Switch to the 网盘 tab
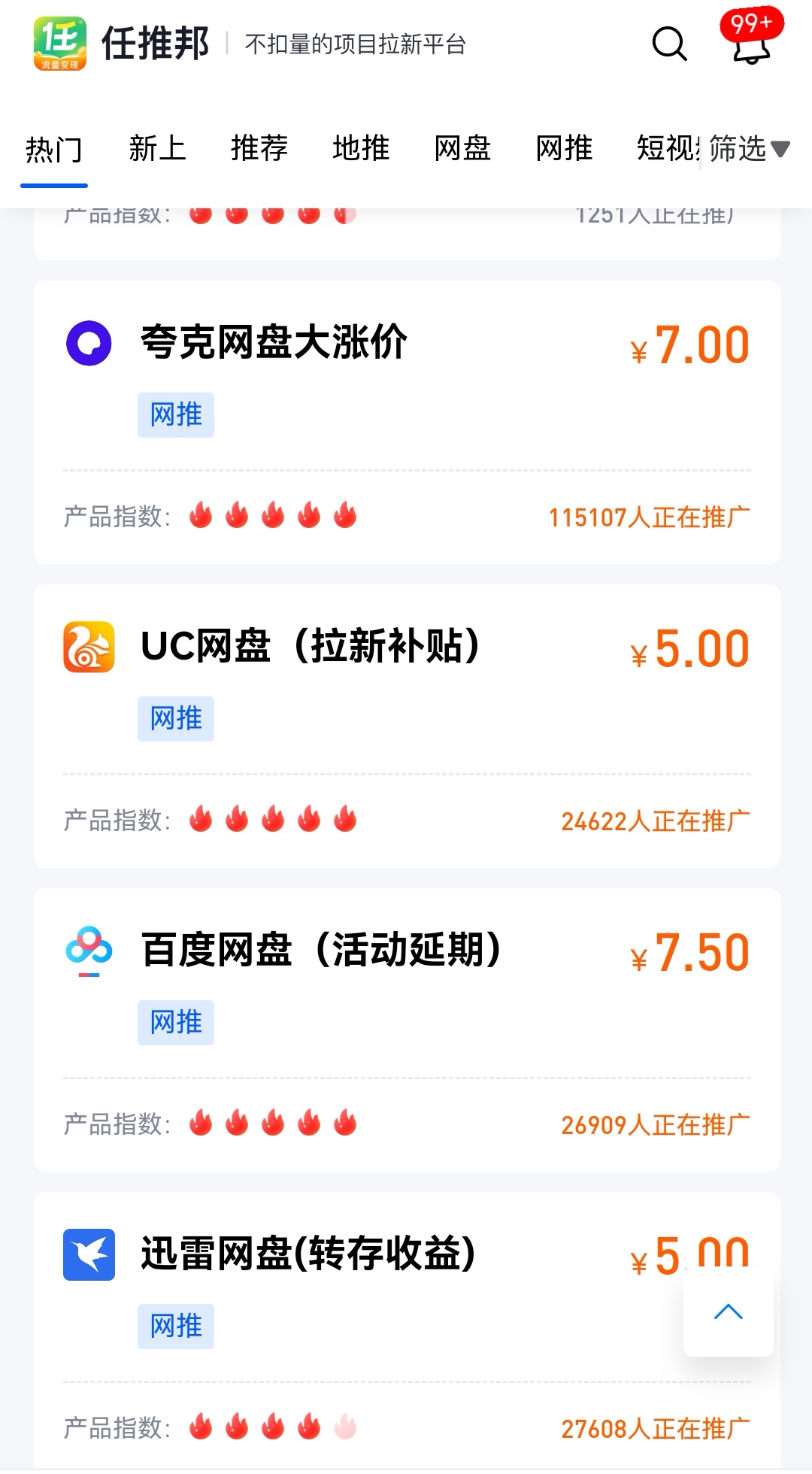The height and width of the screenshot is (1474, 812). pyautogui.click(x=462, y=148)
